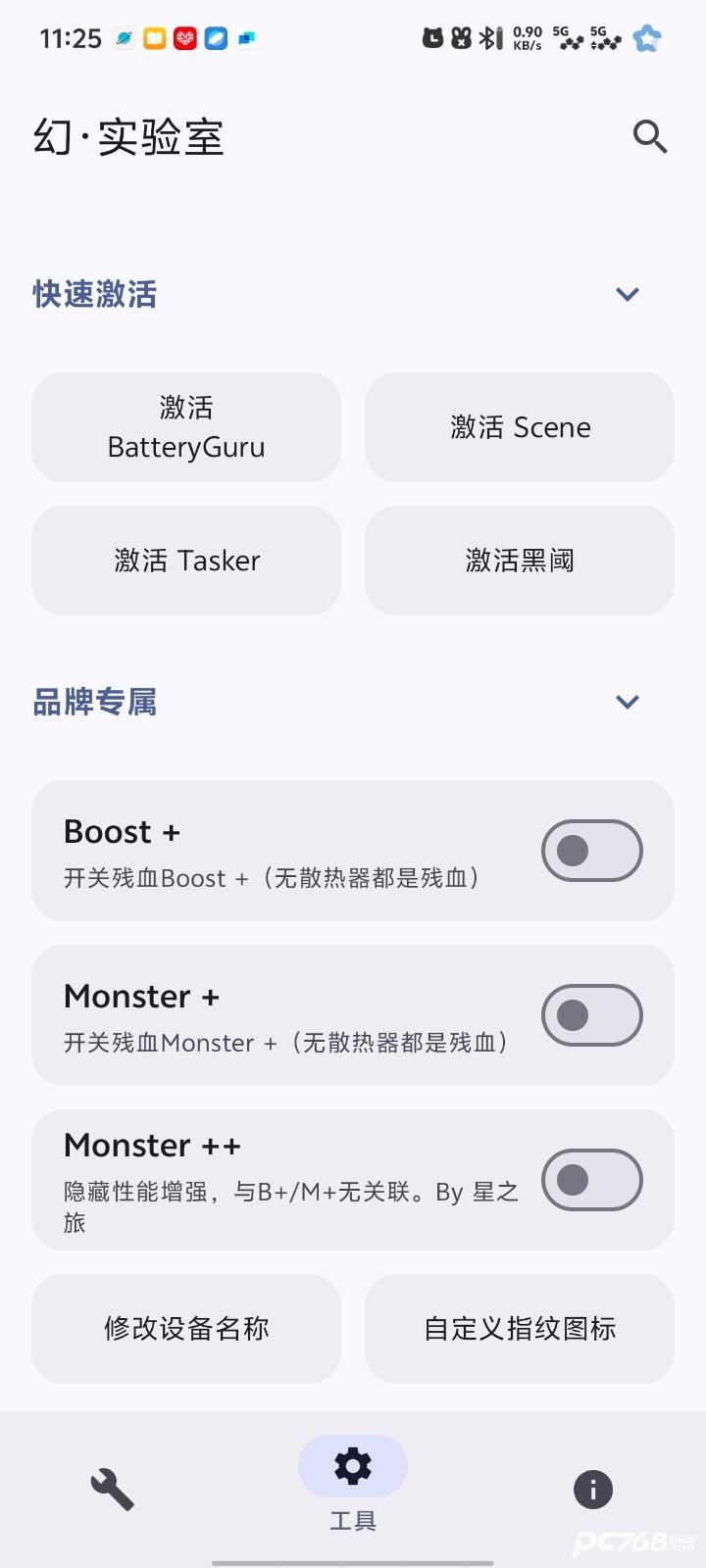Tap 激活 Scene button
This screenshot has height=1568, width=706.
(520, 427)
